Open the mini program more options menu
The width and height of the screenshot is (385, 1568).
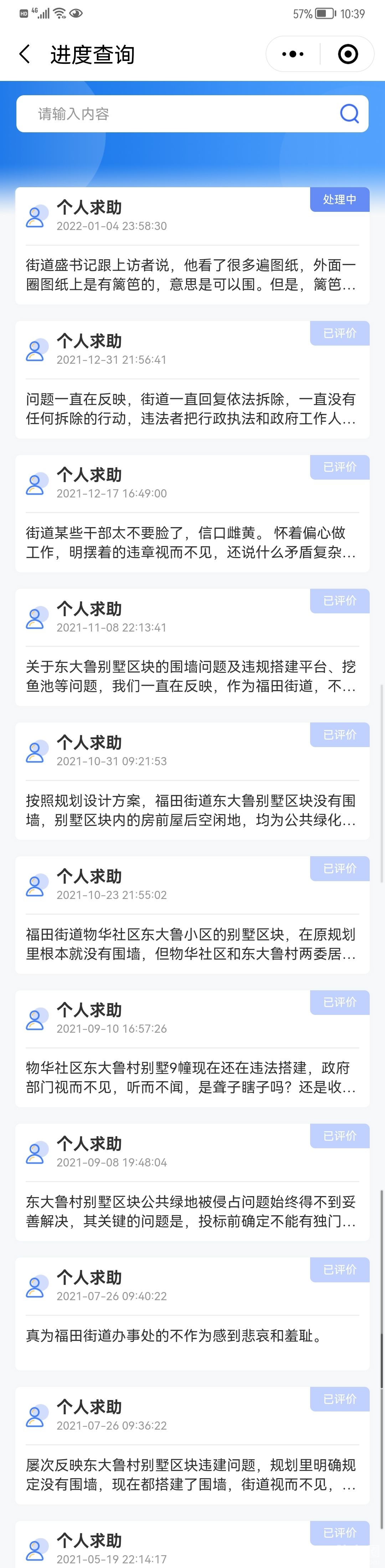293,54
